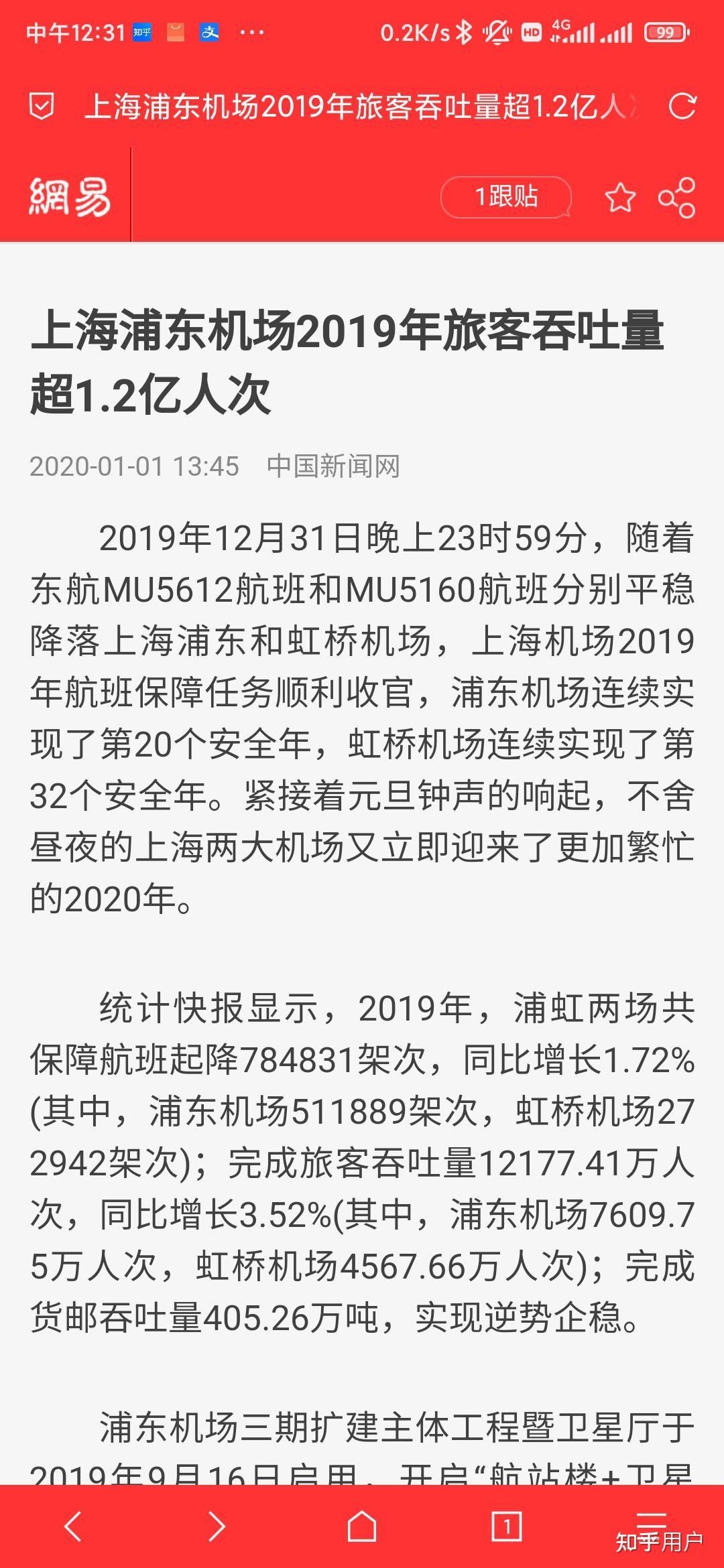Open the browser menu

651,1521
